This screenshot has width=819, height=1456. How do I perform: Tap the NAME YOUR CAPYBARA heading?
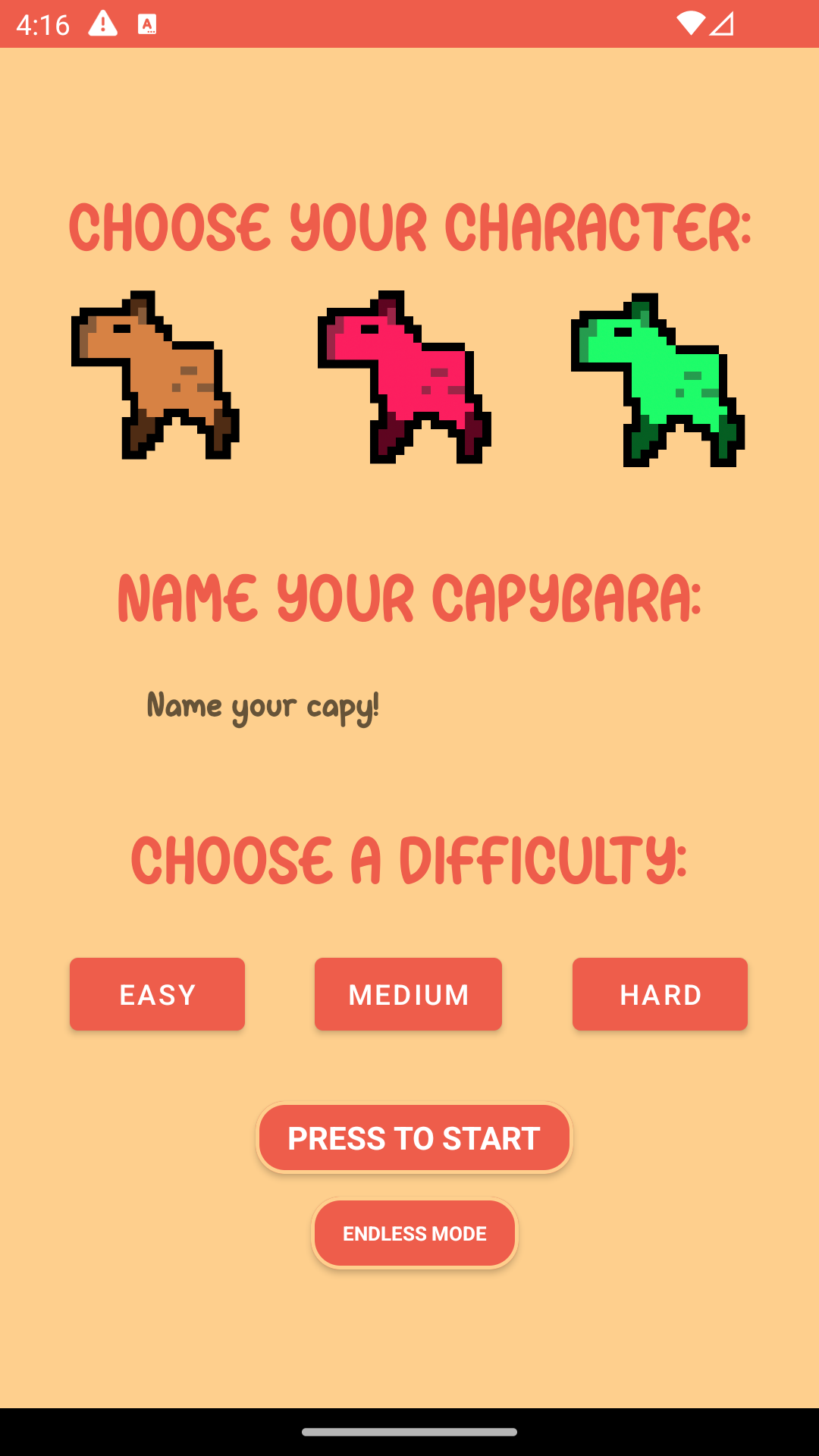click(409, 598)
